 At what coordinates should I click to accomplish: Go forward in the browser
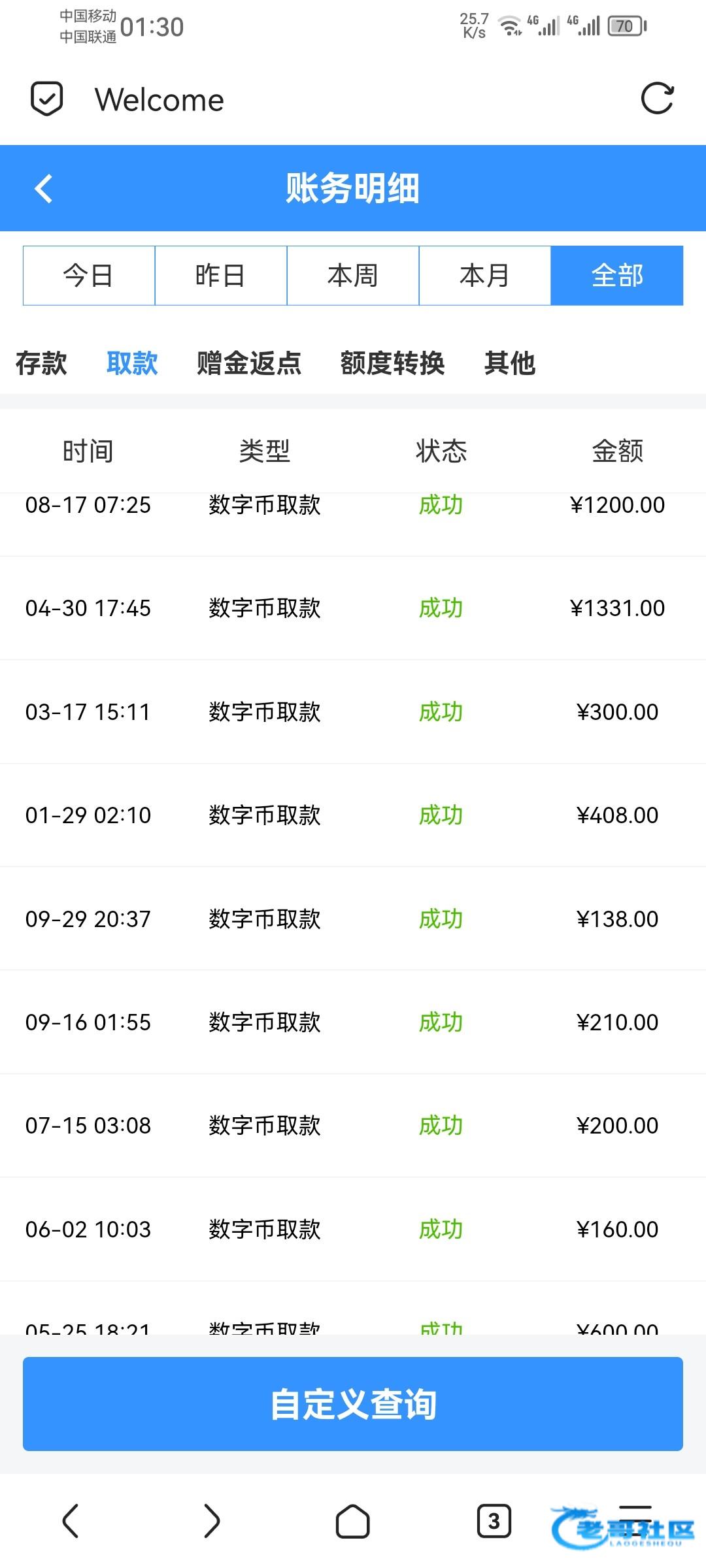212,1521
